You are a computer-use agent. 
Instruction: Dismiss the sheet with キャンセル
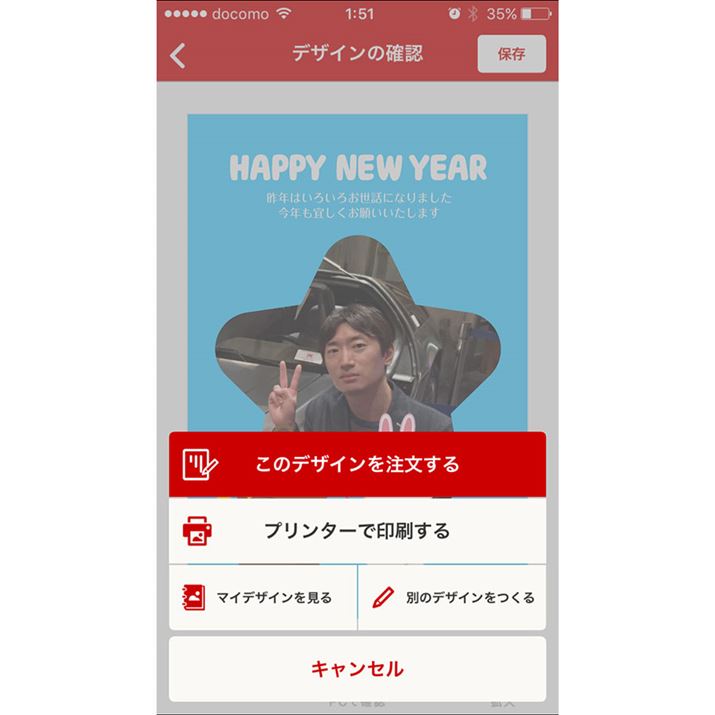click(x=357, y=668)
